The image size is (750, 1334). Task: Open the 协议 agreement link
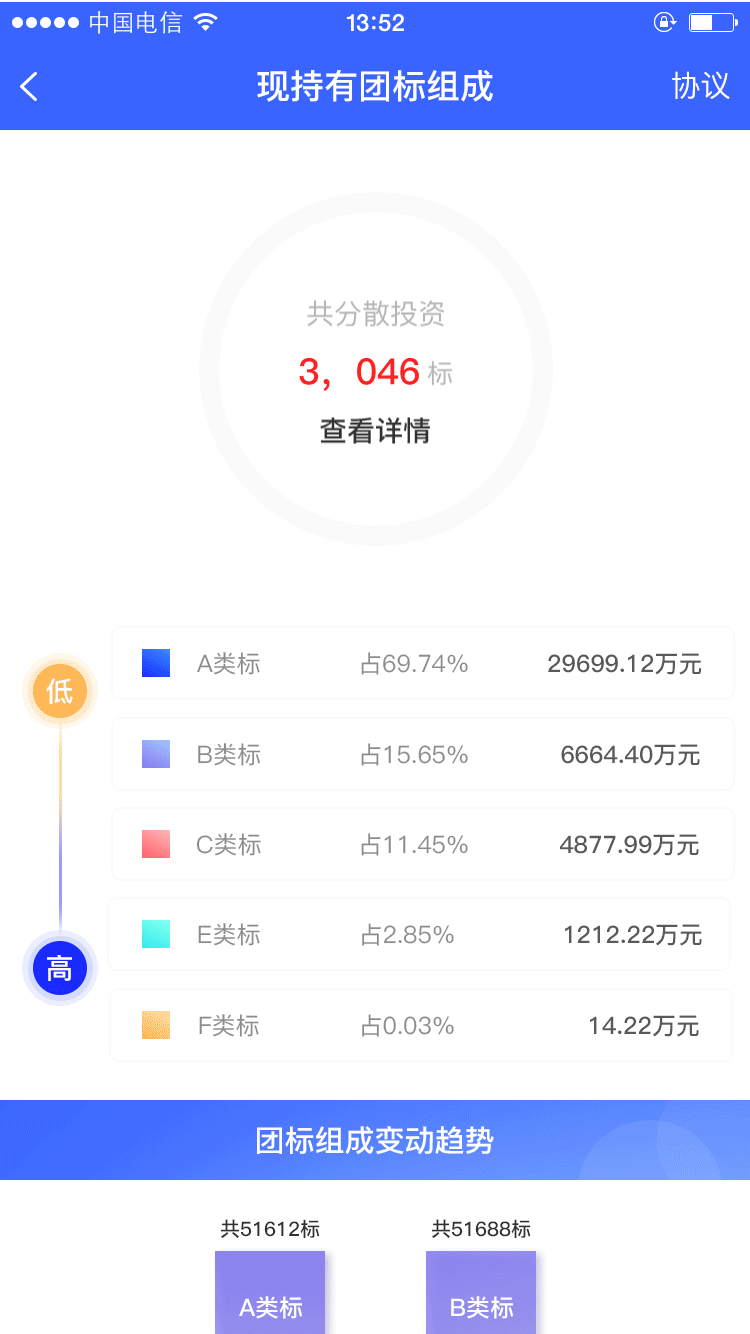pos(701,87)
